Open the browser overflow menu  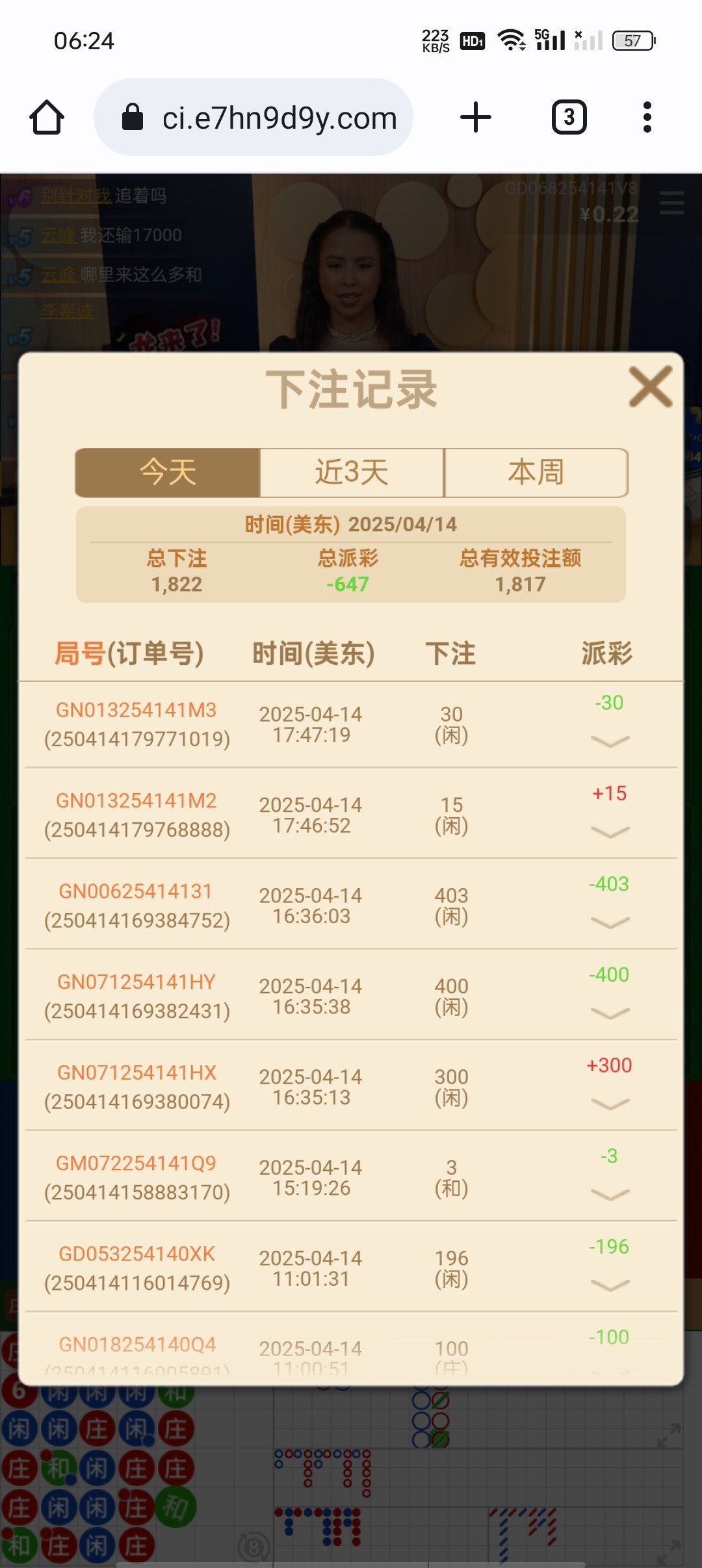[x=647, y=118]
